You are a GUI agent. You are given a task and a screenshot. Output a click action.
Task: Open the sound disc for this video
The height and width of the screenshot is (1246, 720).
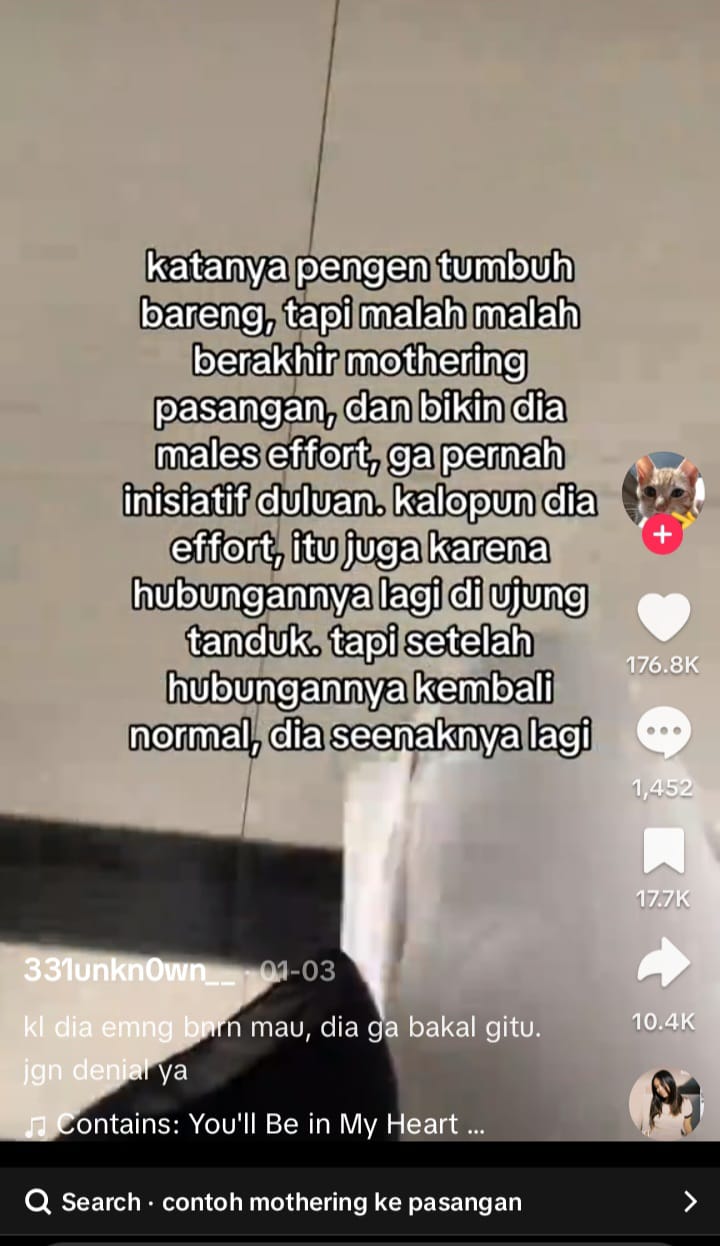pyautogui.click(x=665, y=1102)
